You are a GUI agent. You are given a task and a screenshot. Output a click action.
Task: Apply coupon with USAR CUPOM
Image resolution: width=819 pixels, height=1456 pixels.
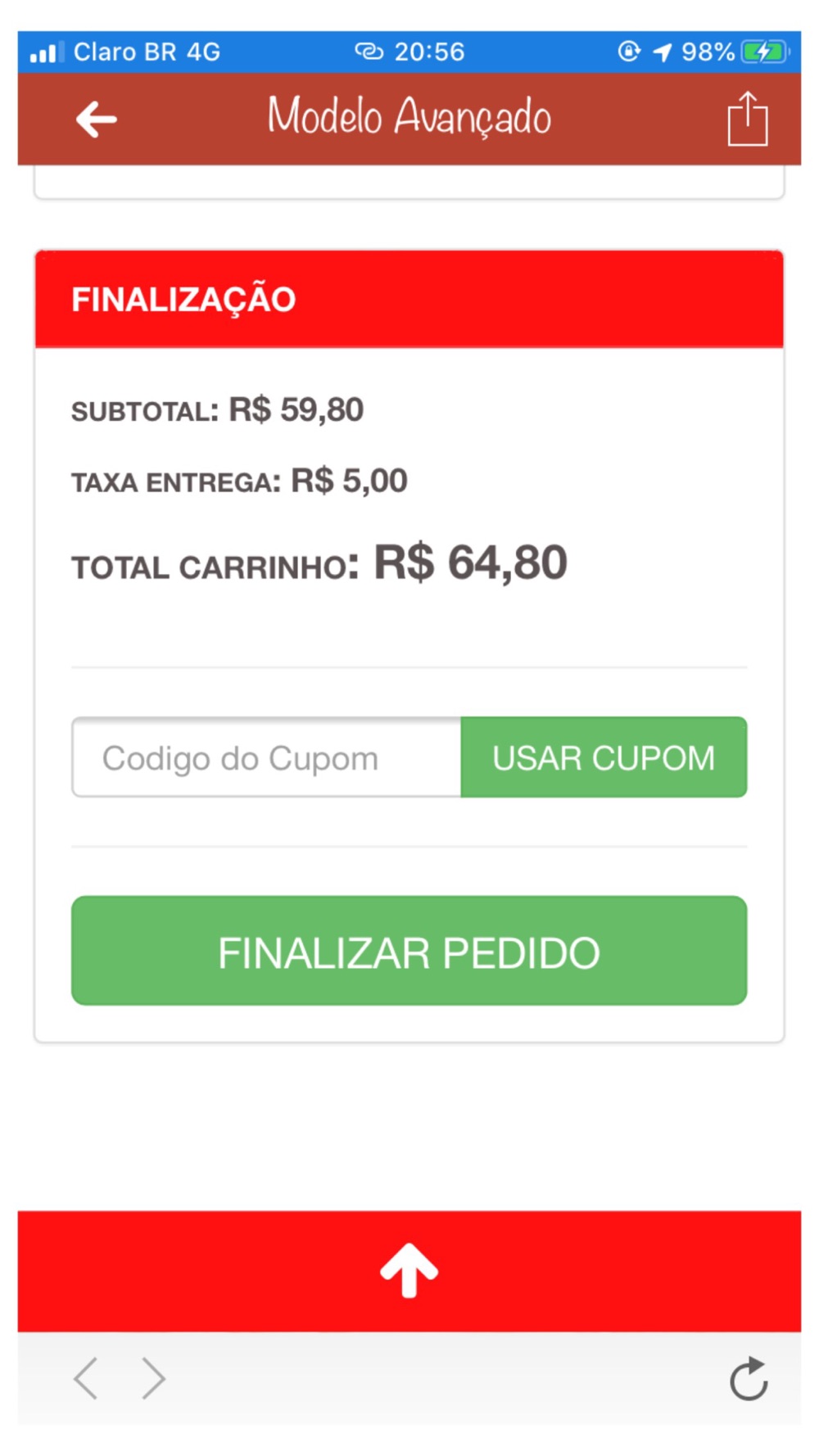click(604, 757)
